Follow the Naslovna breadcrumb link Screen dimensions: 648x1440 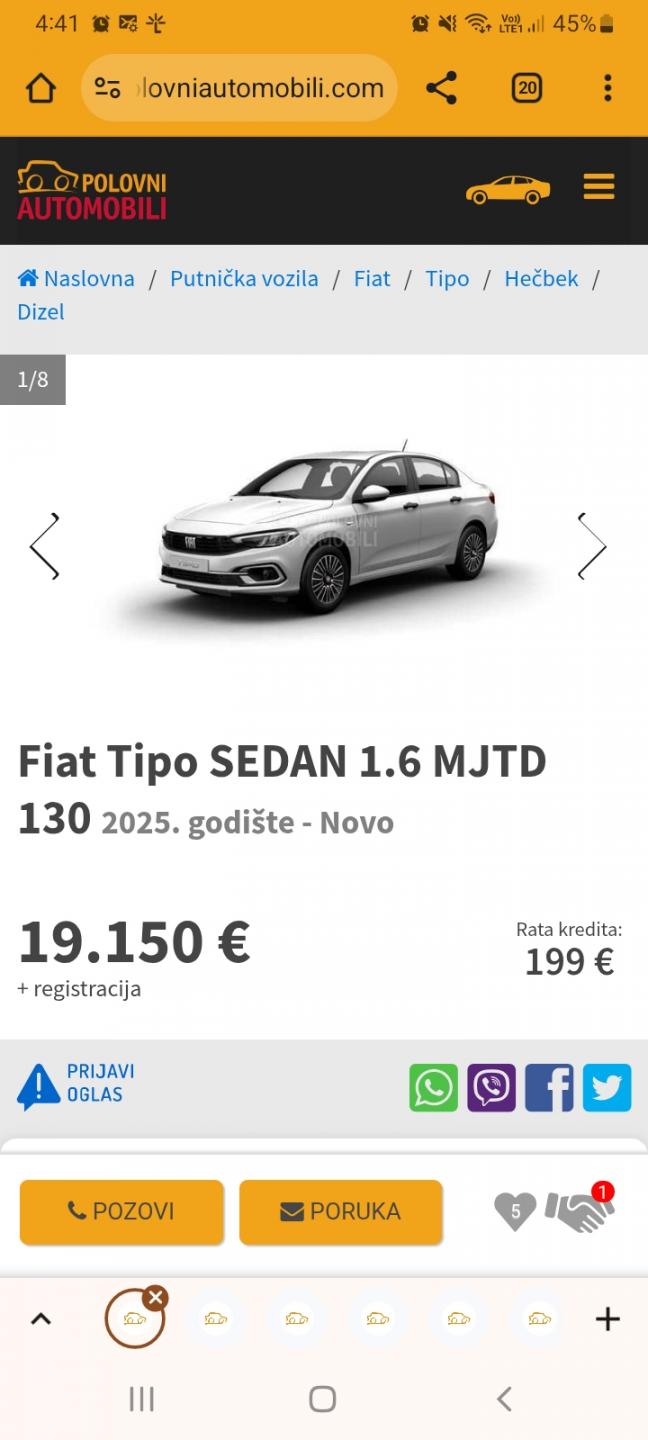click(76, 278)
